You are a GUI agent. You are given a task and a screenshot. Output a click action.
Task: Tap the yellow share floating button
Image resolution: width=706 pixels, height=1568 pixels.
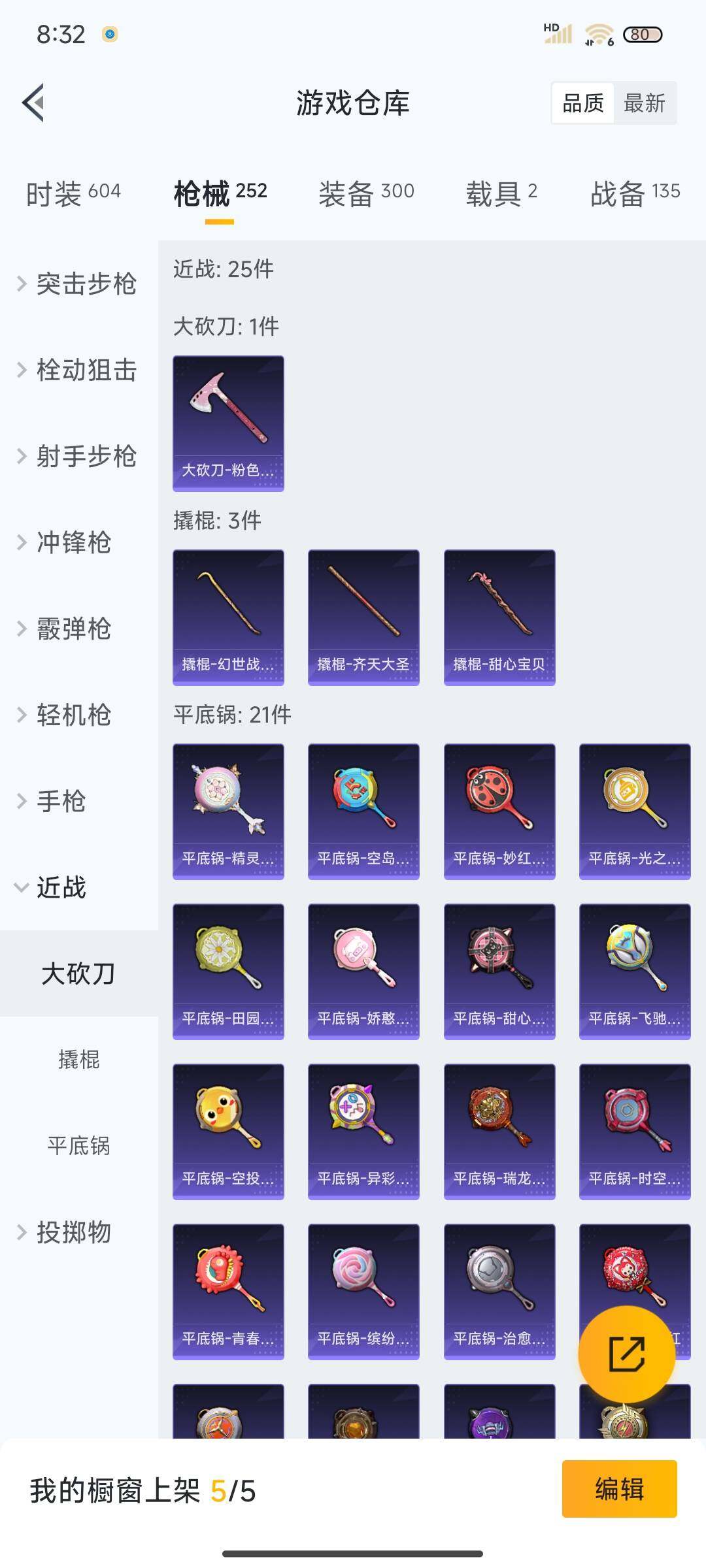pyautogui.click(x=626, y=1354)
